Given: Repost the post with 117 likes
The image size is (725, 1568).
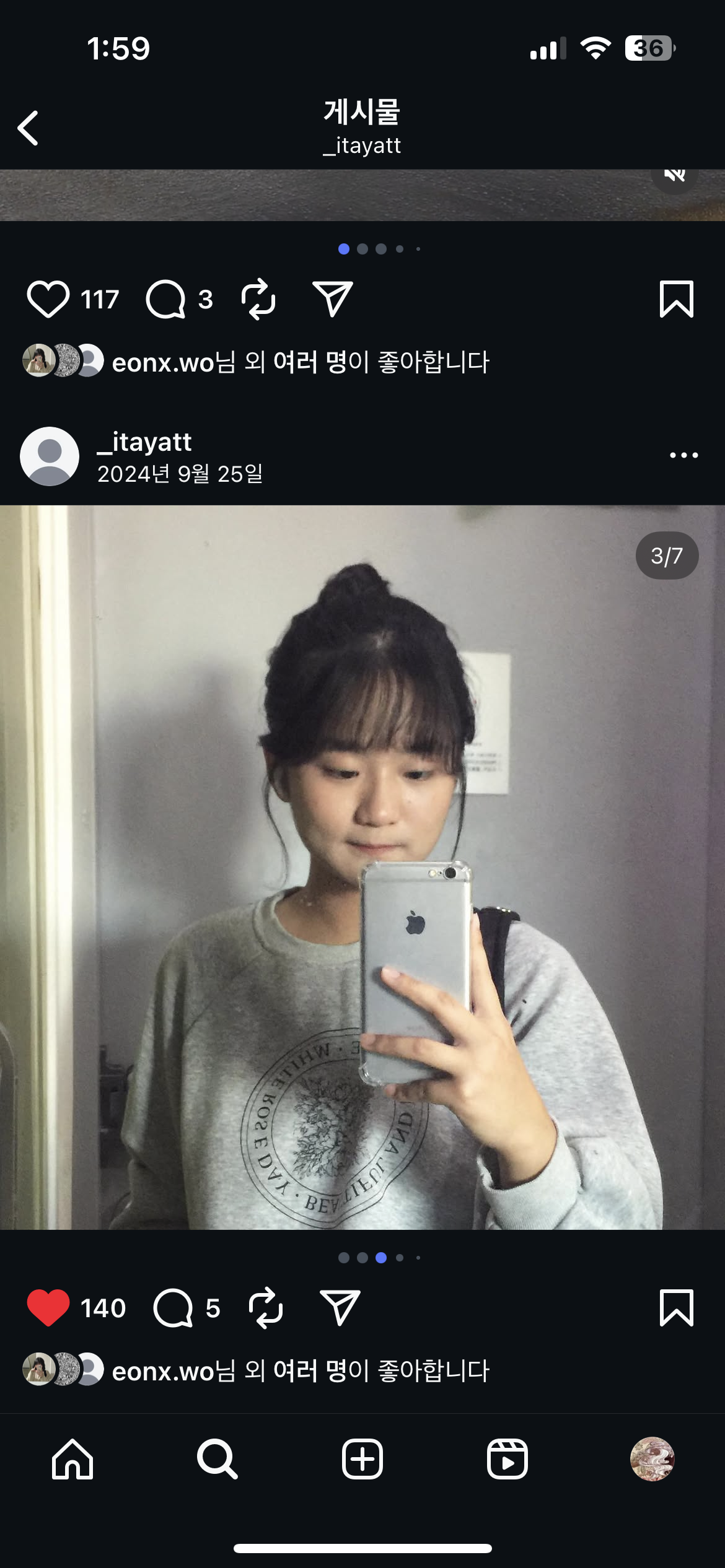Looking at the screenshot, I should coord(258,300).
